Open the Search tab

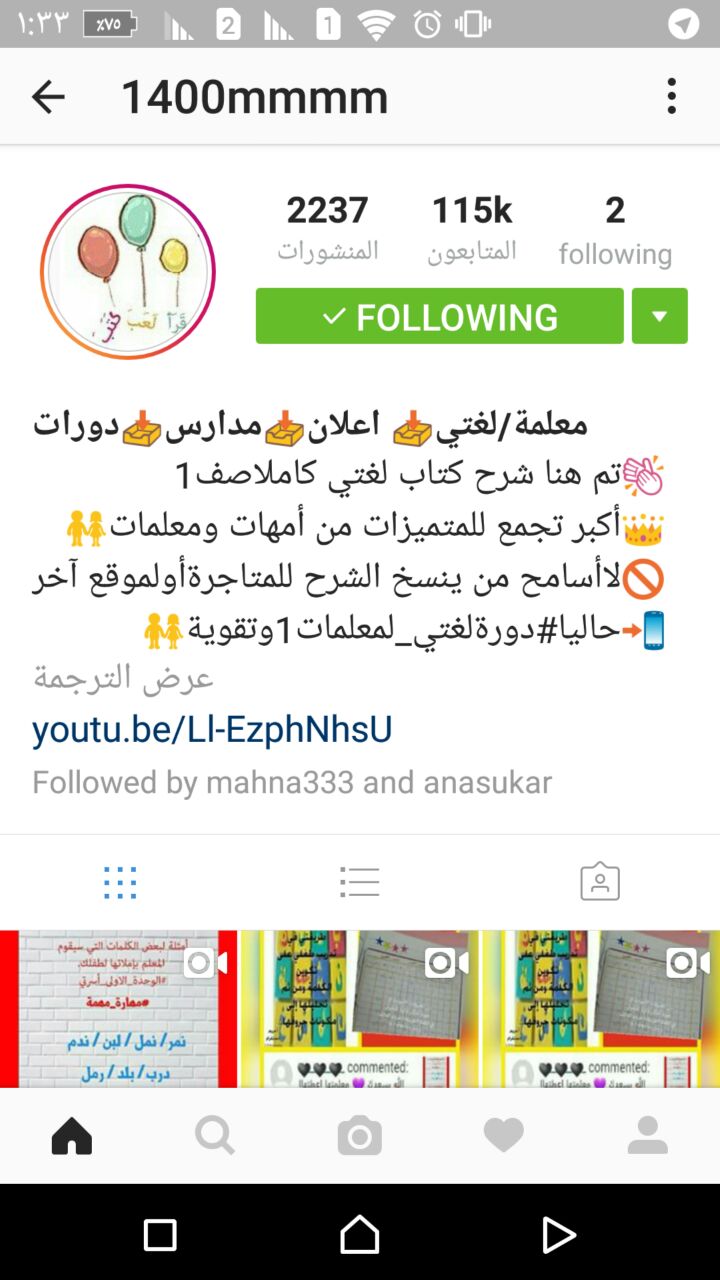tap(215, 1136)
